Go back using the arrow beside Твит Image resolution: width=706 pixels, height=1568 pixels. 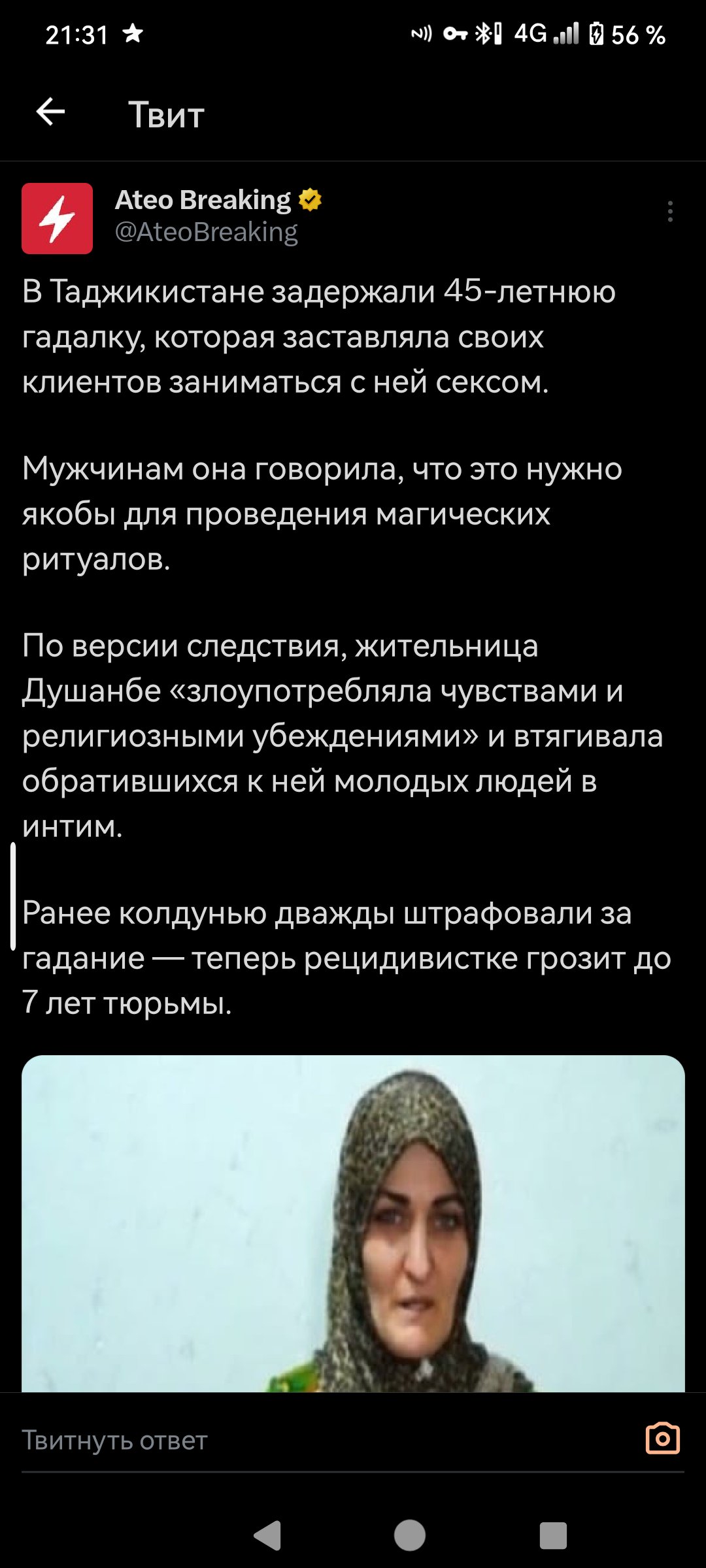[x=50, y=112]
